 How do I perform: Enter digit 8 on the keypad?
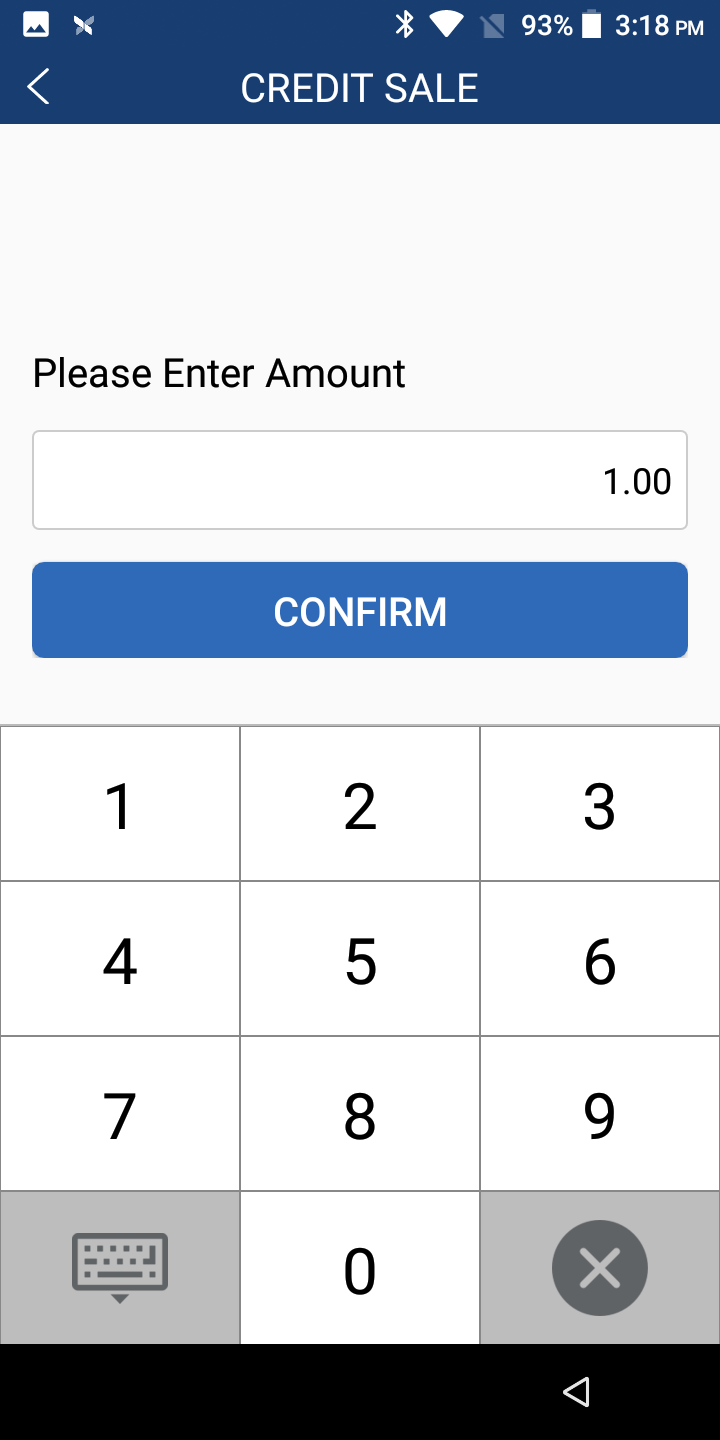[360, 1115]
